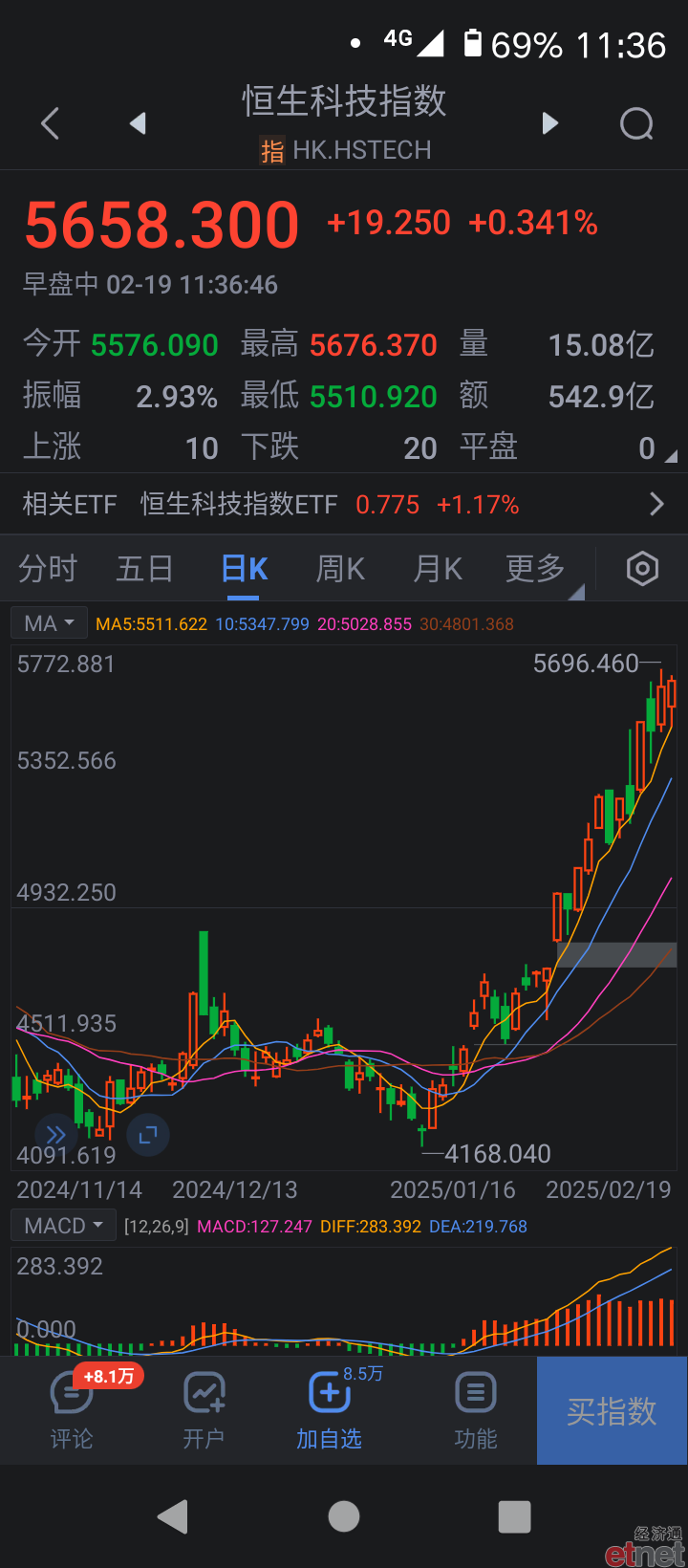Add index to watchlist via 加自选

click(330, 1410)
